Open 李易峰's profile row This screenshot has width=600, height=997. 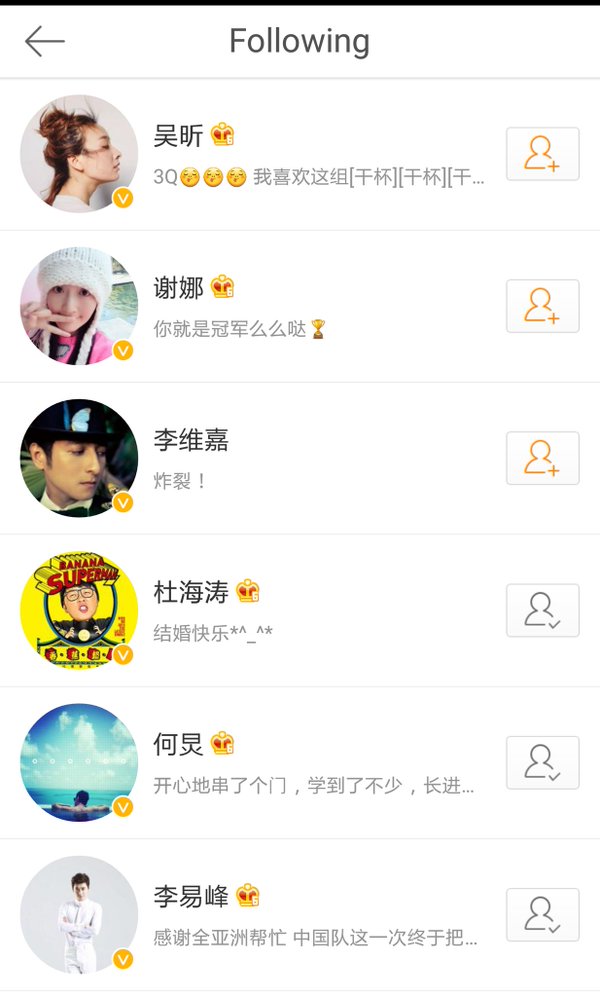pyautogui.click(x=300, y=914)
